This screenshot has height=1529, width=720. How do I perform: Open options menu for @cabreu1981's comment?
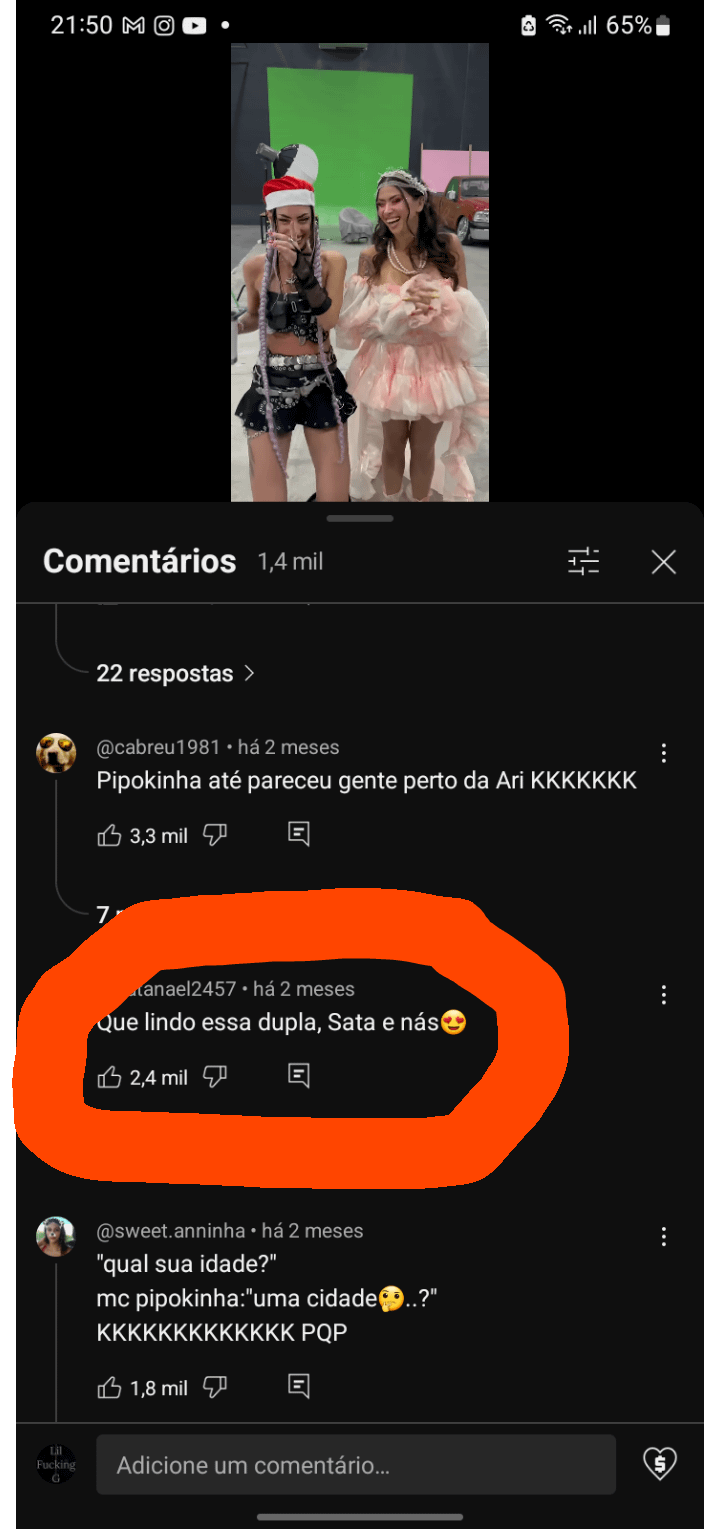[x=664, y=754]
